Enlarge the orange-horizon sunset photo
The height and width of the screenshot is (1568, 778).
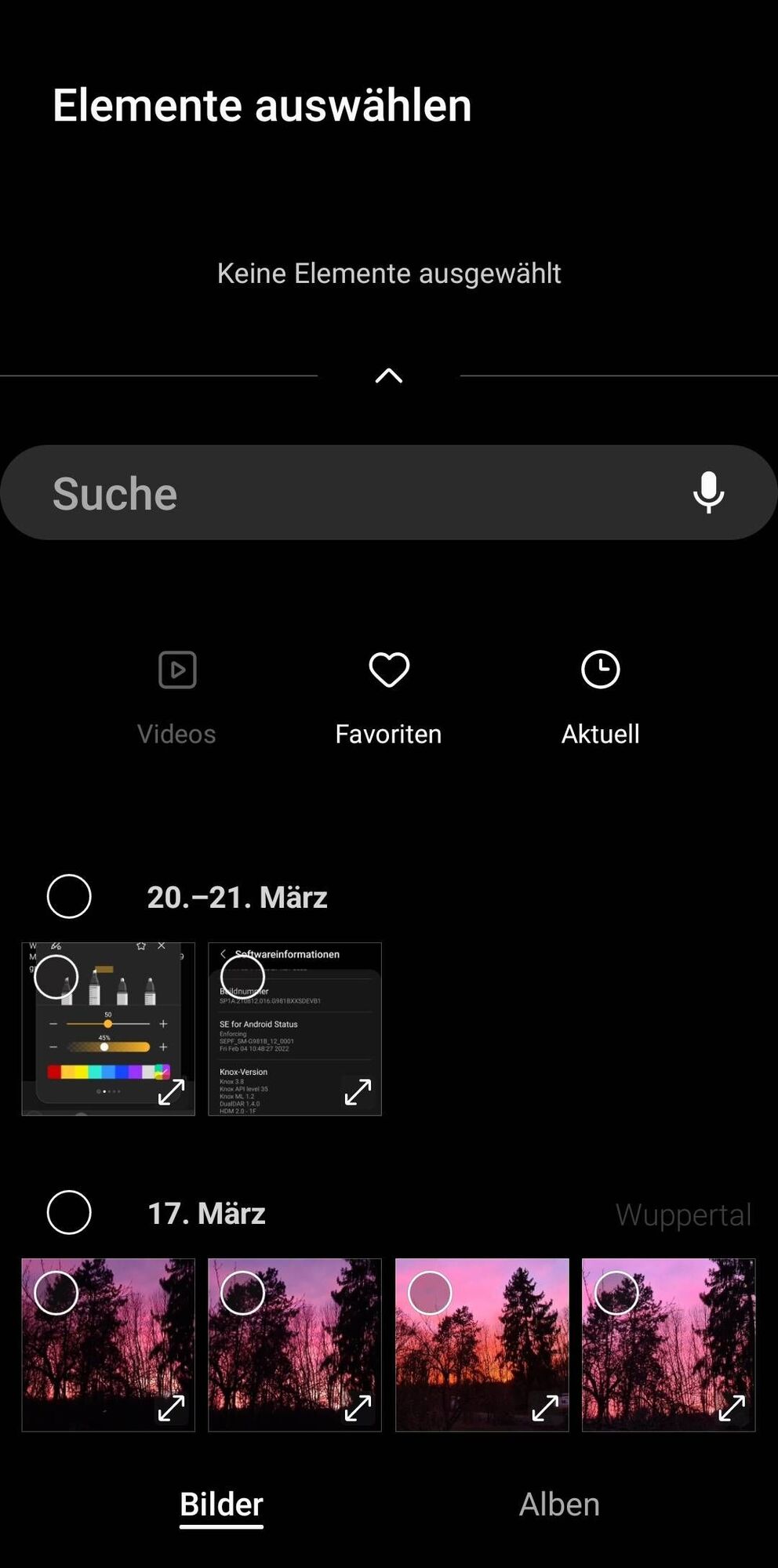click(x=545, y=1407)
